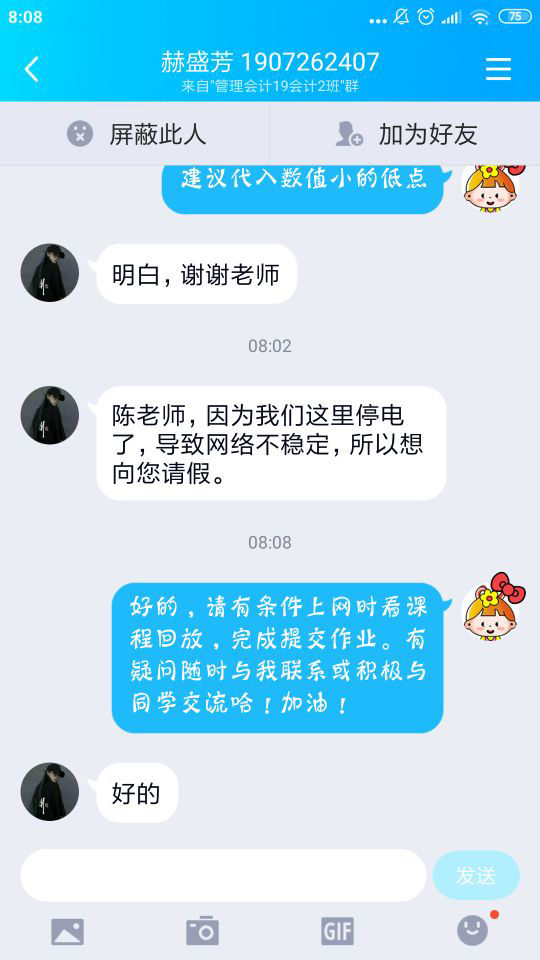Image resolution: width=540 pixels, height=960 pixels.
Task: Open the emoji smiley panel
Action: pos(473,931)
